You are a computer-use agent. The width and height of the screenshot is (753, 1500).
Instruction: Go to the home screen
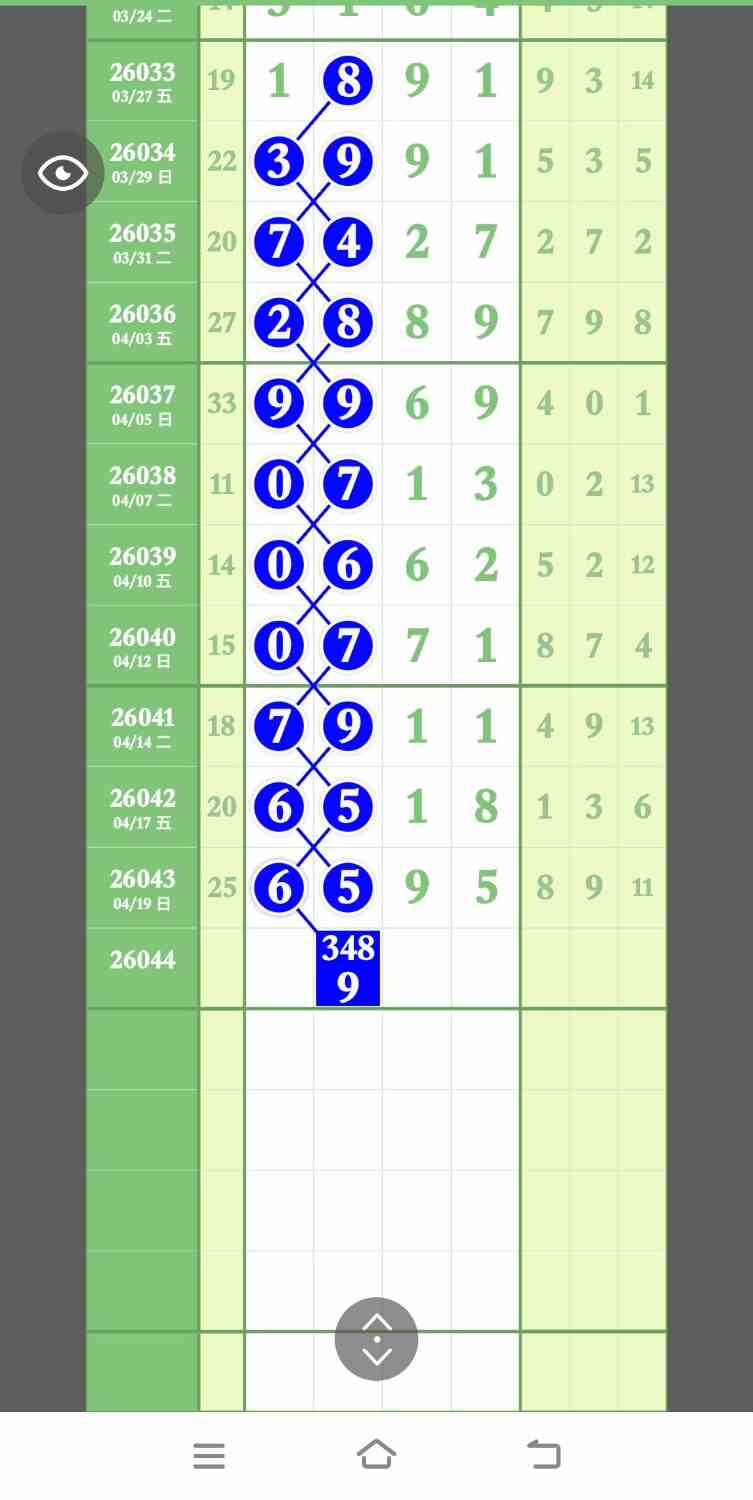tap(376, 1455)
